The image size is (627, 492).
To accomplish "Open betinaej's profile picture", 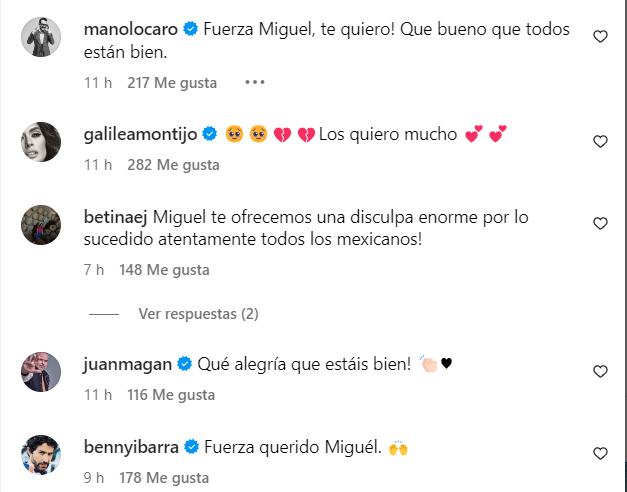I will [x=41, y=225].
